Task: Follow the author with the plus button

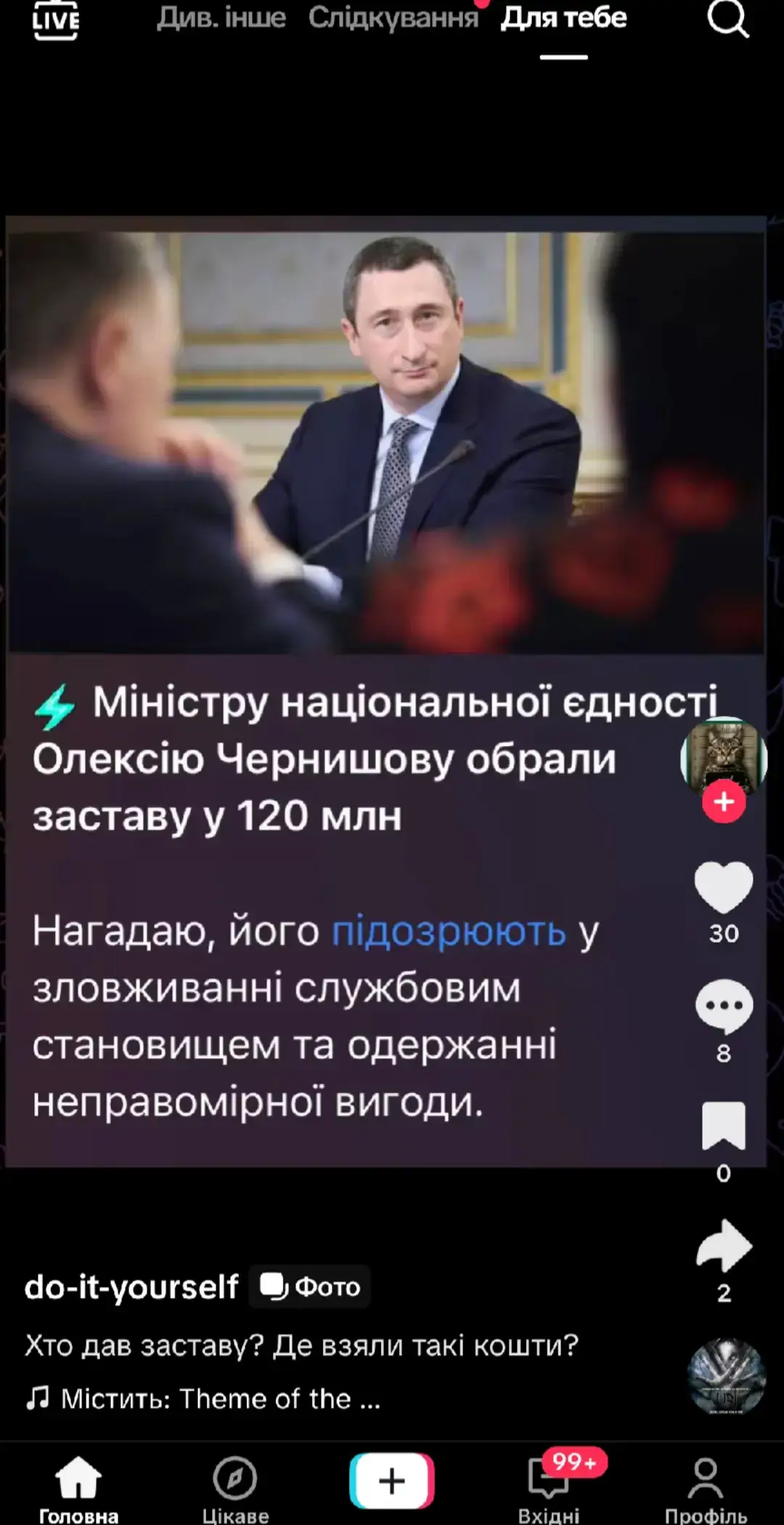Action: (x=724, y=802)
